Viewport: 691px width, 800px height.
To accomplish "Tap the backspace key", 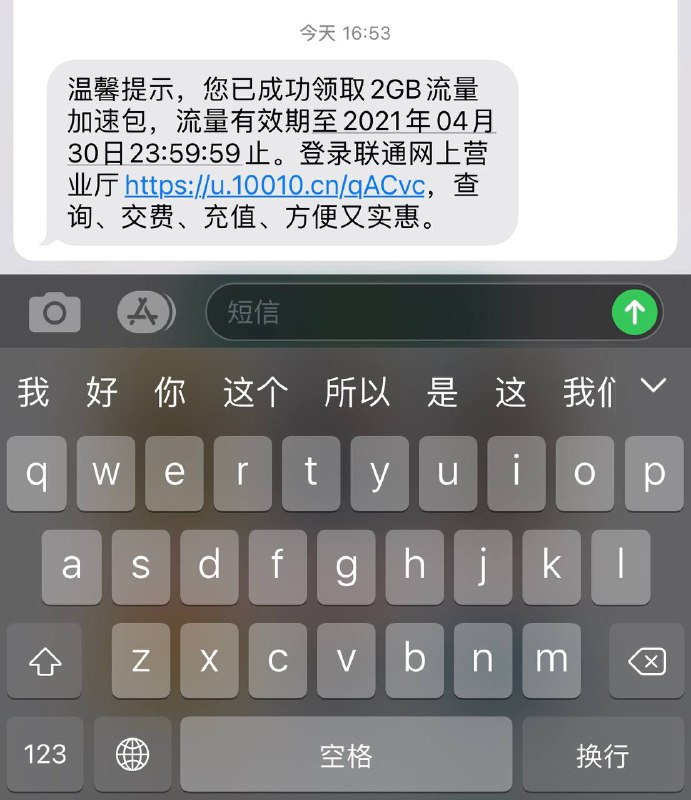I will coord(646,661).
